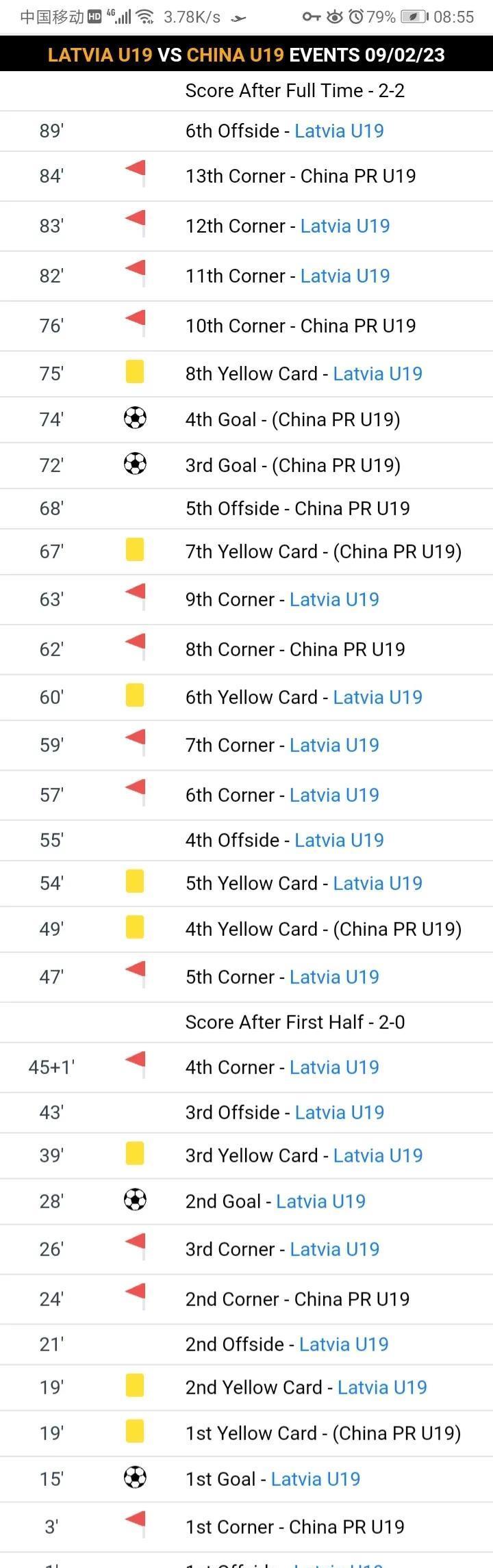Tap Latvia U19 beside 12th Corner
The height and width of the screenshot is (1568, 493).
345,226
